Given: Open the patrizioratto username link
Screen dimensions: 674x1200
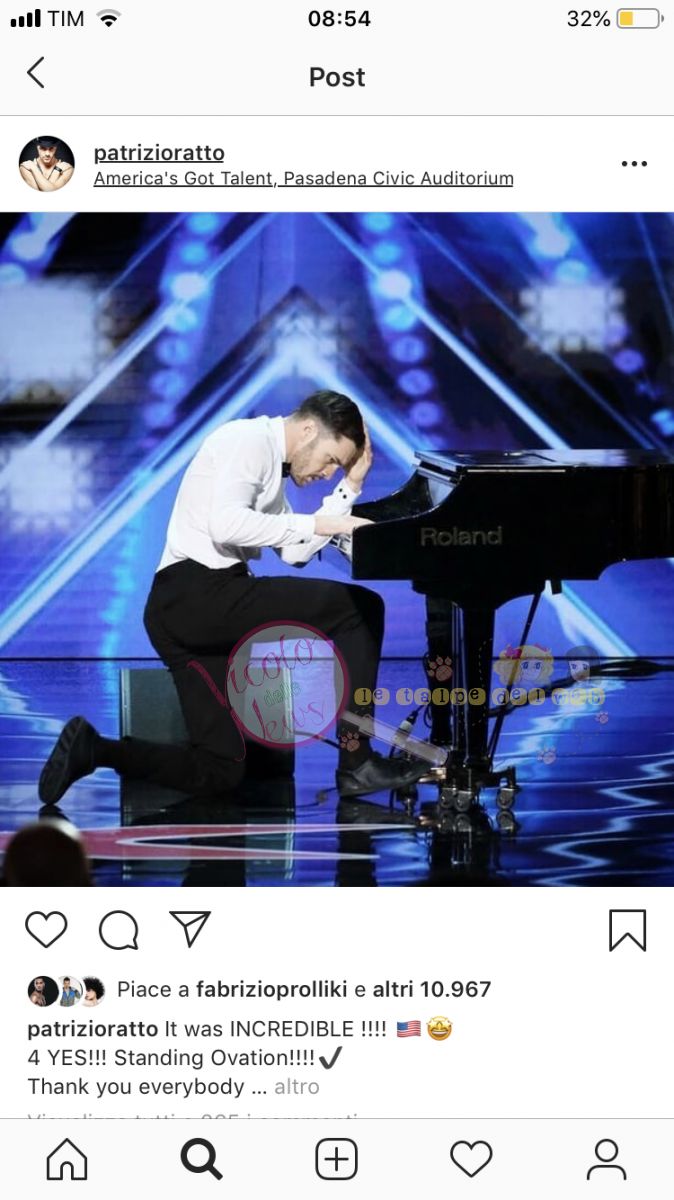Looking at the screenshot, I should (x=158, y=153).
